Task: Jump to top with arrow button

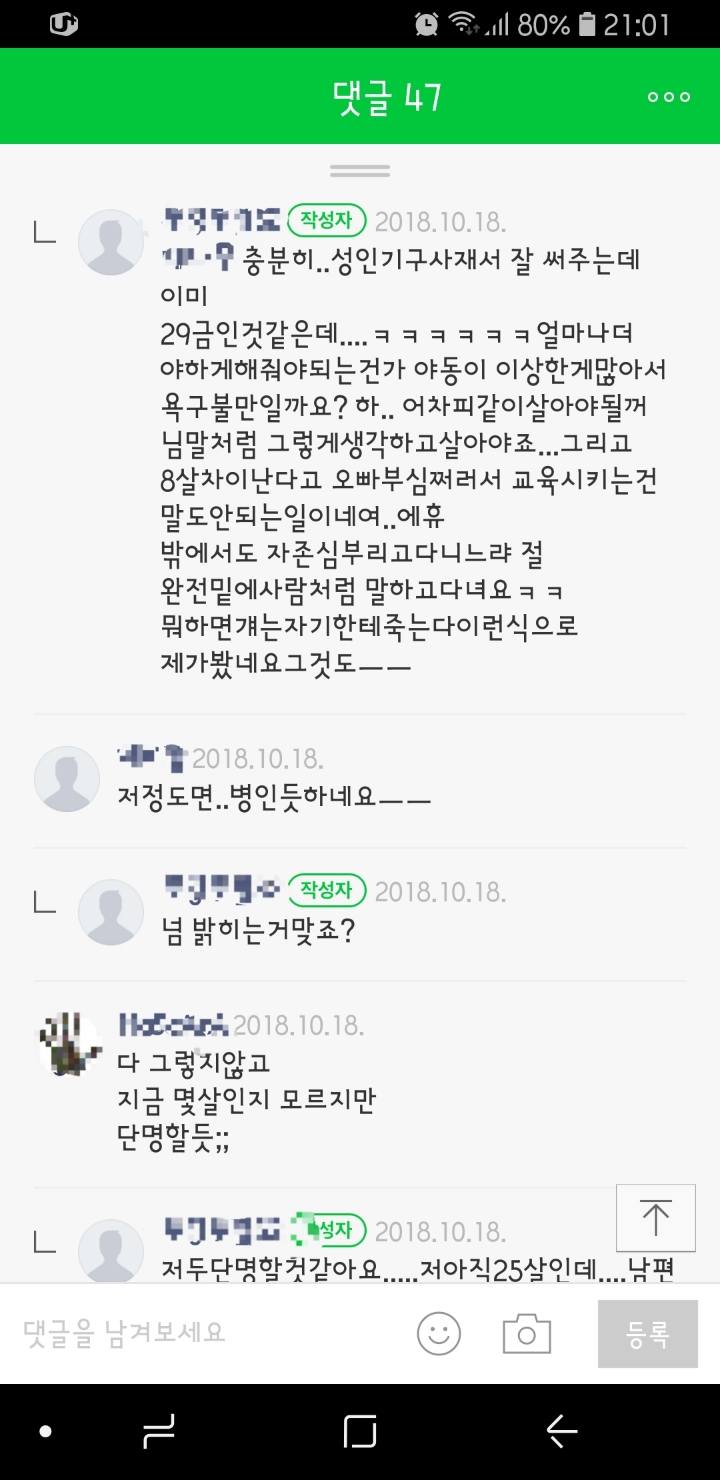Action: click(655, 1217)
